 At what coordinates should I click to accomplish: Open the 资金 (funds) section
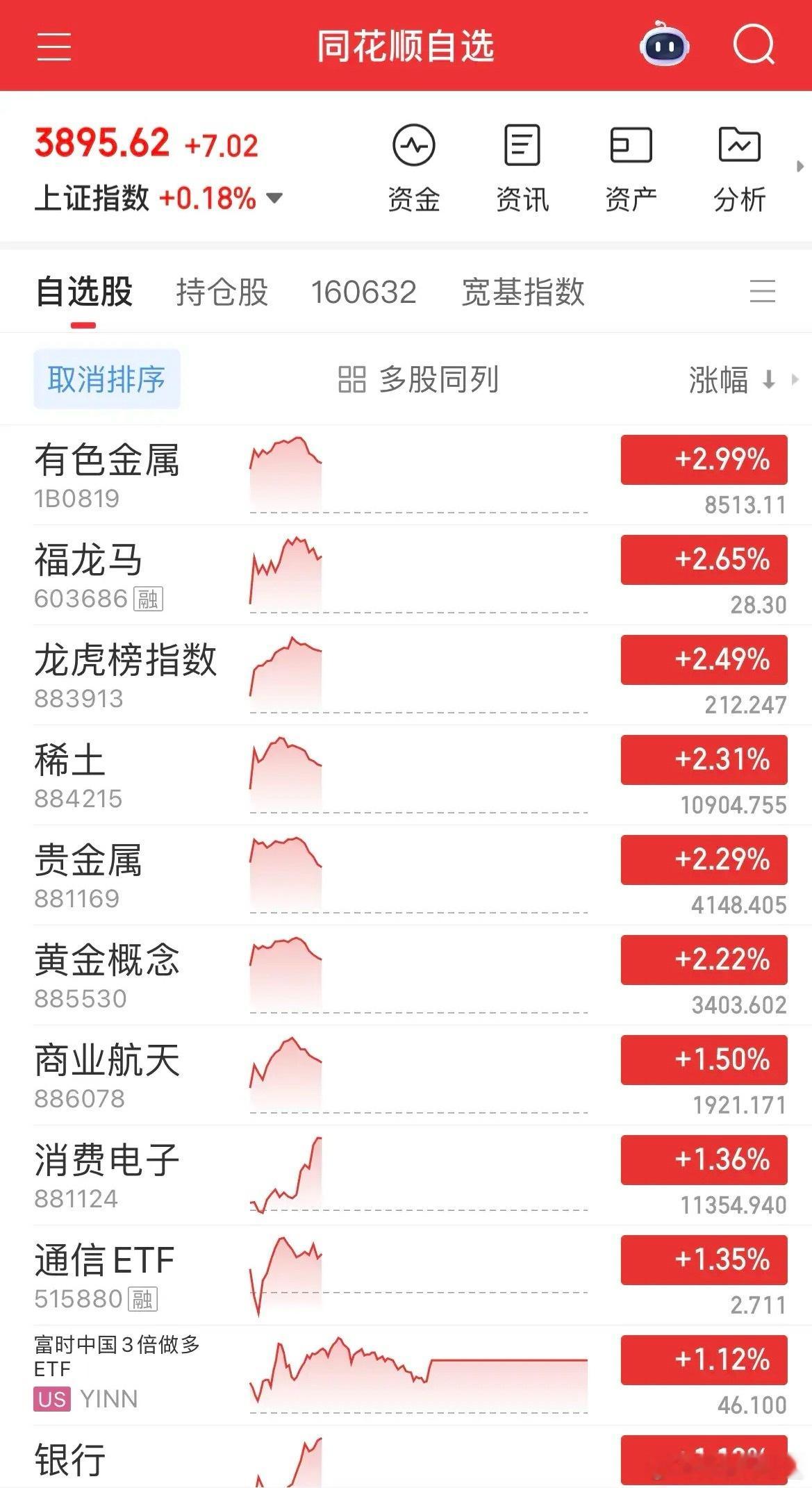415,161
